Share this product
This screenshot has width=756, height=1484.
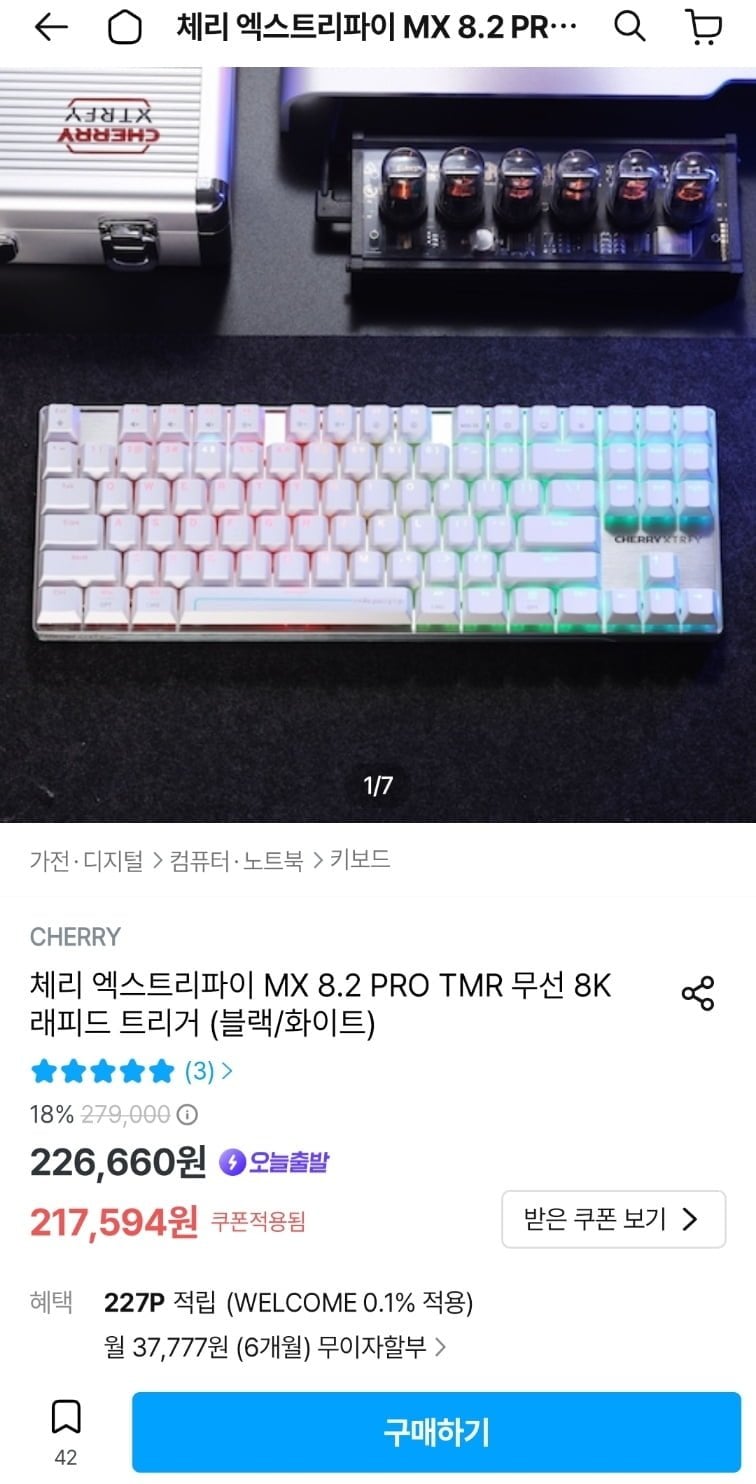[697, 994]
